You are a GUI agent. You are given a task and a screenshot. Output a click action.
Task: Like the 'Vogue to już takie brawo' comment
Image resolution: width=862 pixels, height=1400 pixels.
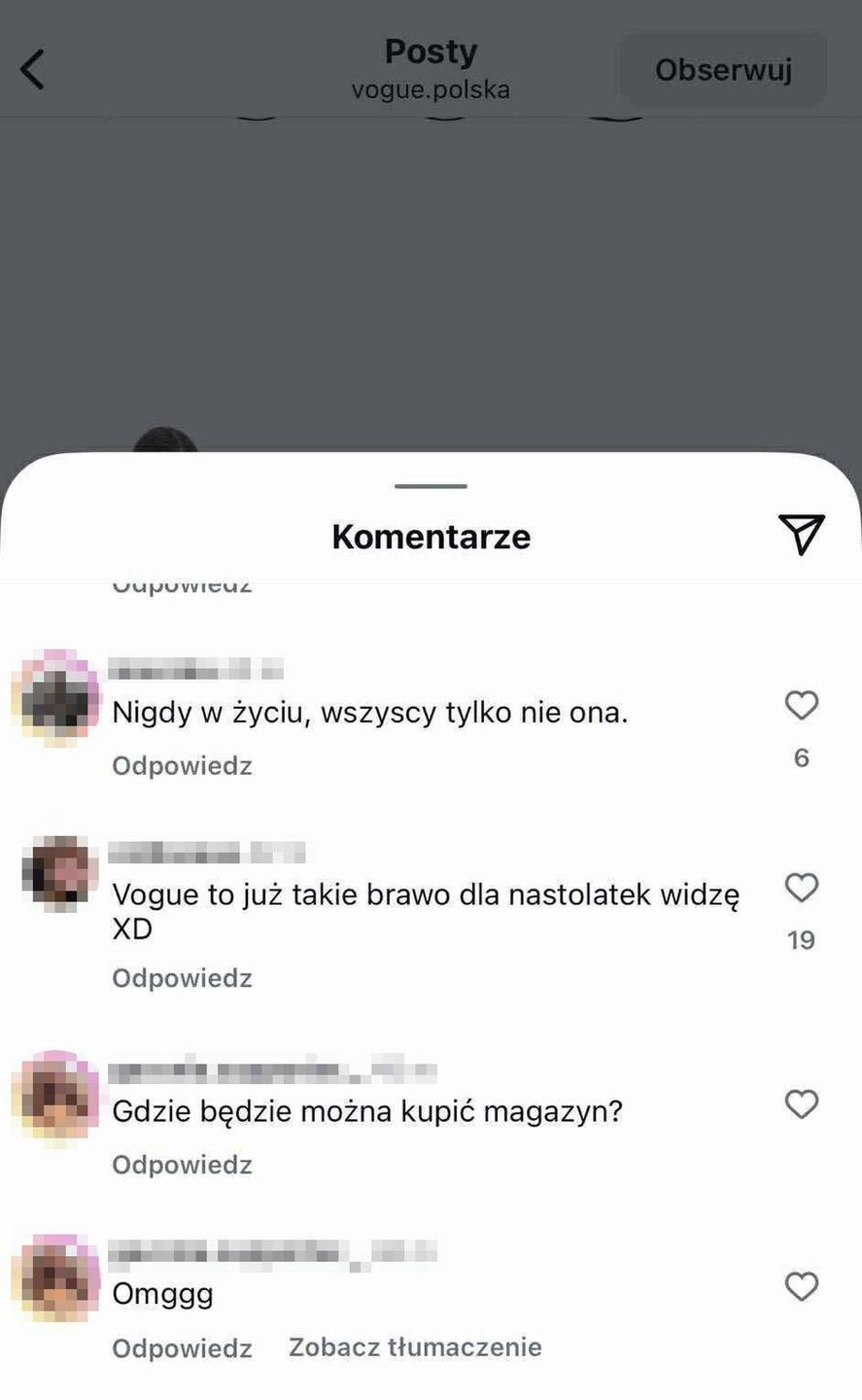801,888
